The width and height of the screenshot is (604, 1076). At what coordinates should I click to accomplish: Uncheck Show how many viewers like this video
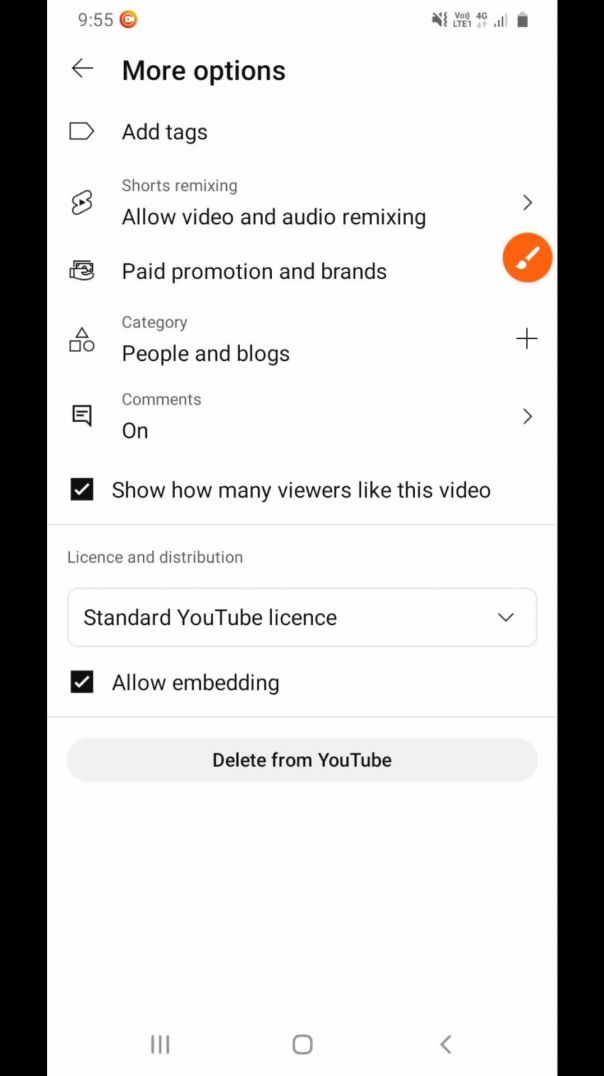coord(82,490)
